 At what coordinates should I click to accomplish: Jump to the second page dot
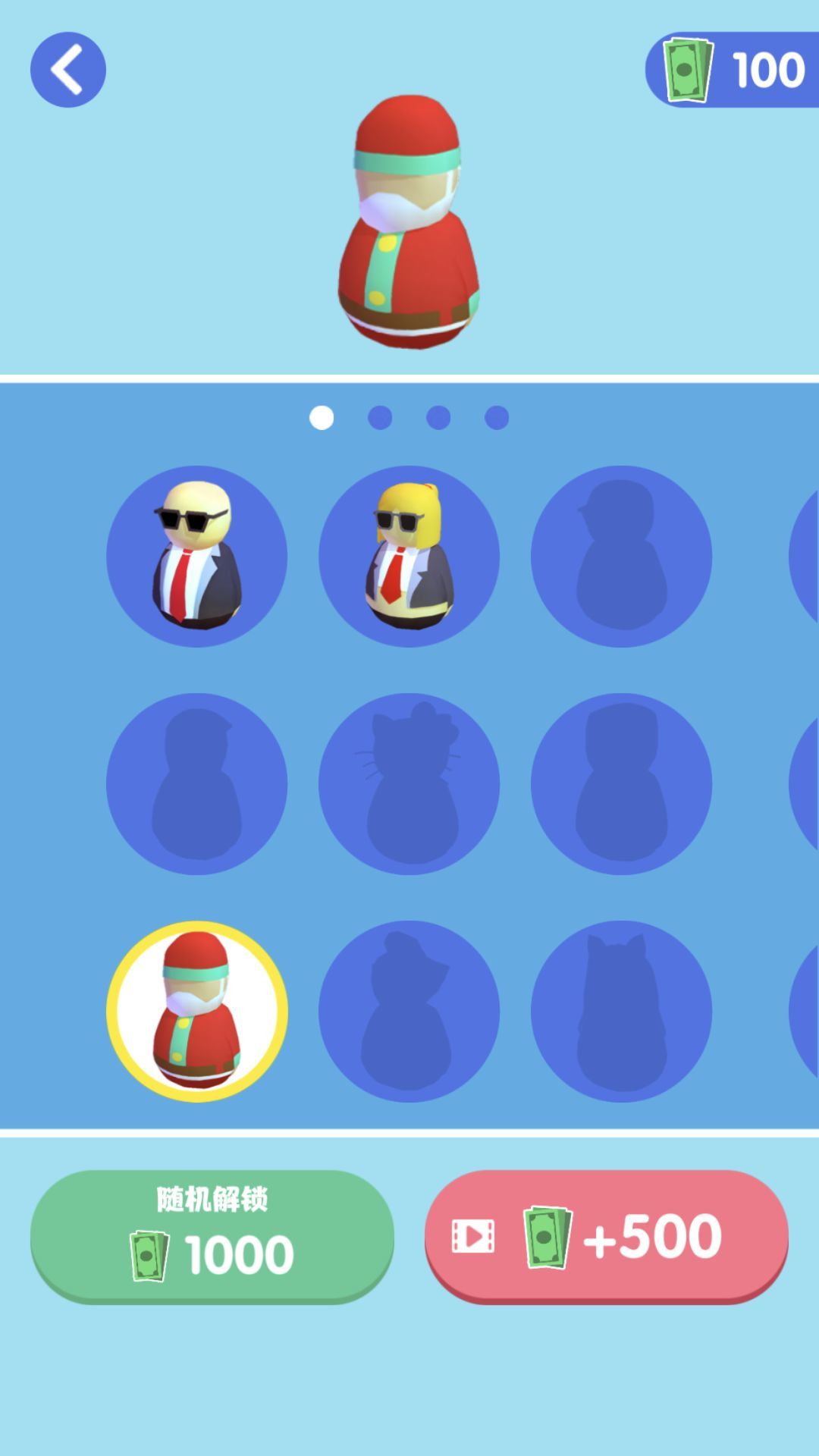click(x=380, y=418)
